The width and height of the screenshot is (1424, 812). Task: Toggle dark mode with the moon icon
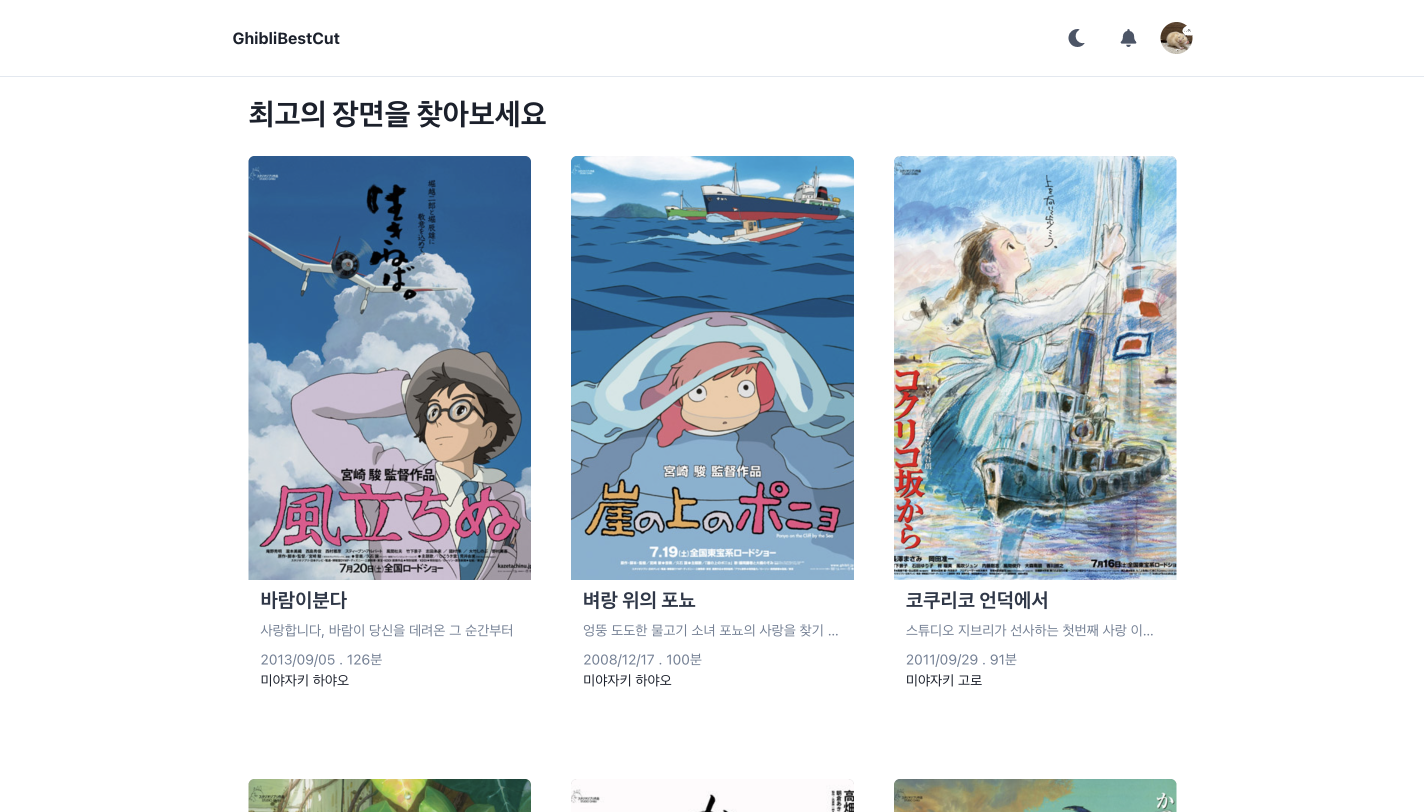click(x=1076, y=38)
